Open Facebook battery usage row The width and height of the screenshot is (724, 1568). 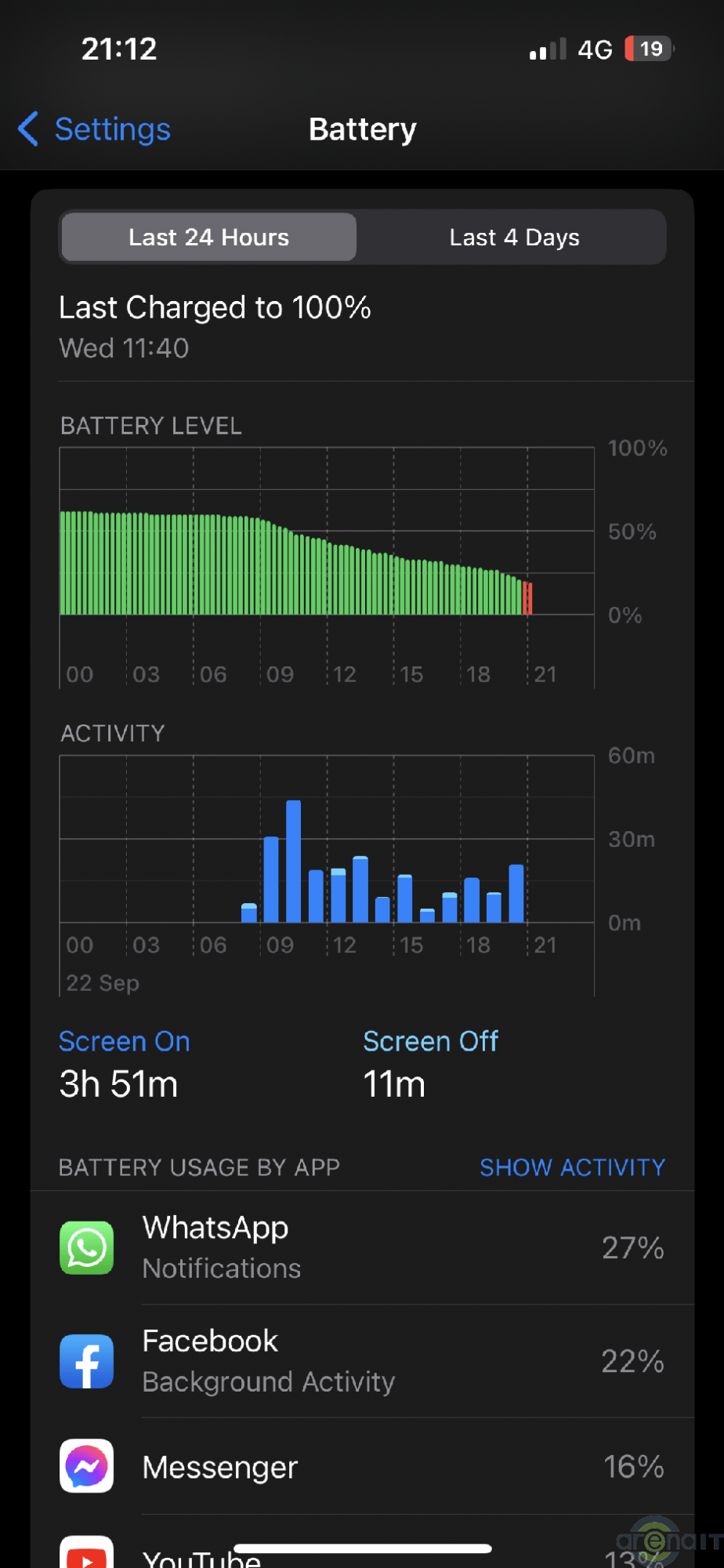coord(362,1361)
